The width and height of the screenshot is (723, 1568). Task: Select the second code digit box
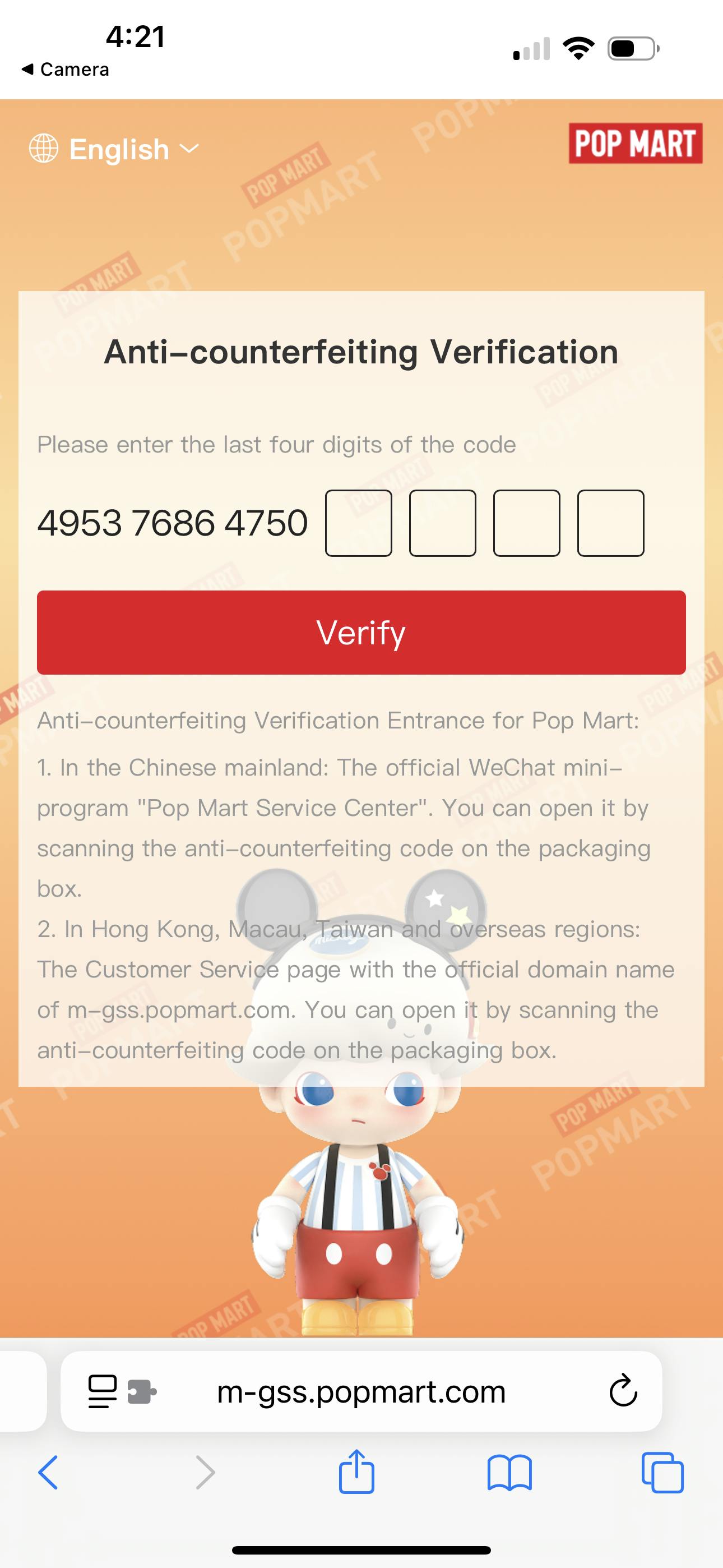(442, 523)
